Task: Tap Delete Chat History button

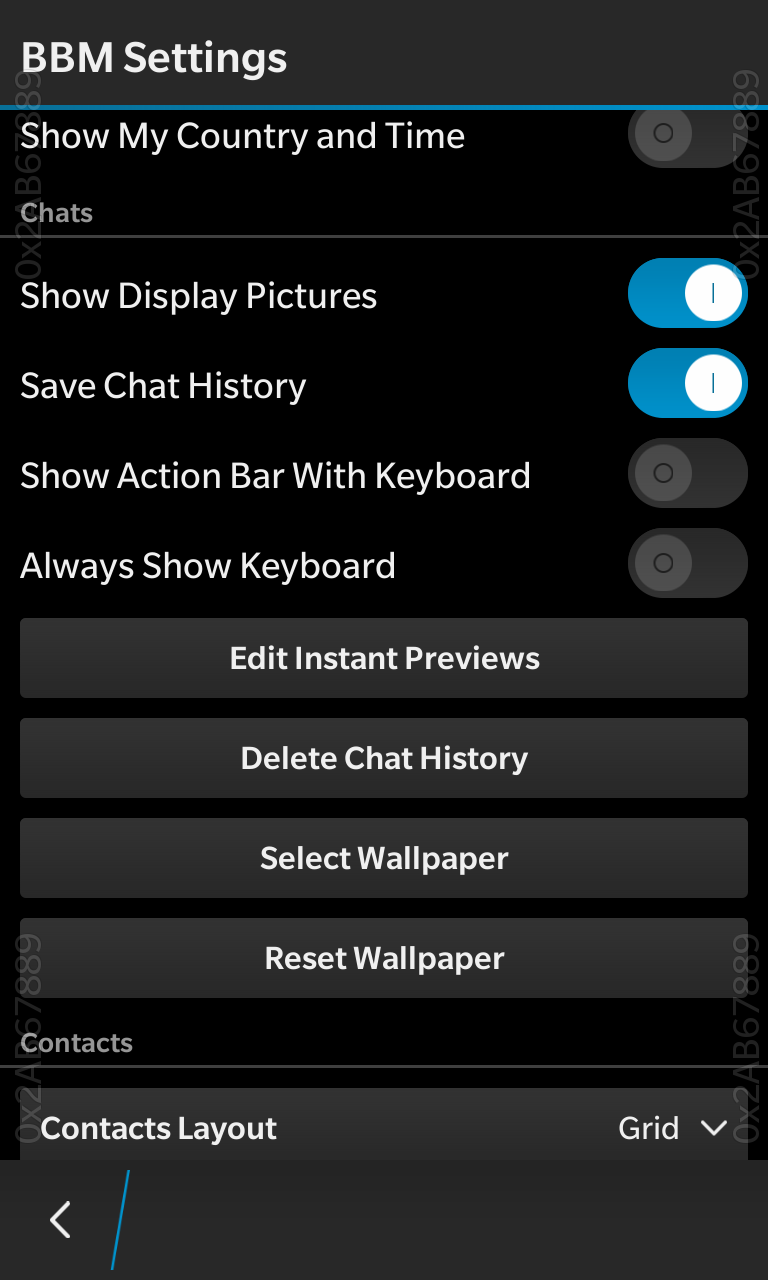Action: coord(384,758)
